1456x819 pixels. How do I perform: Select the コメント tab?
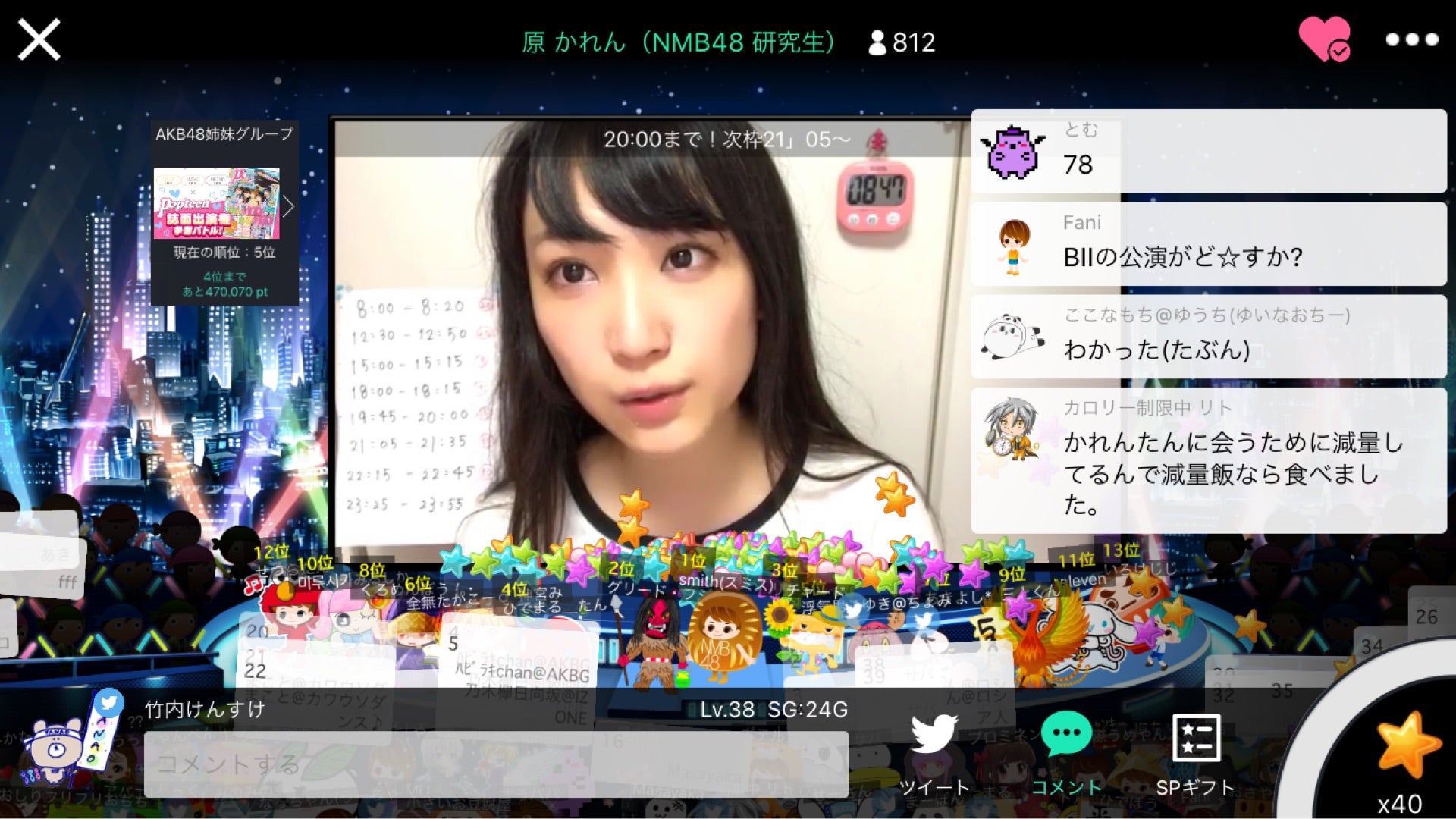[1066, 751]
